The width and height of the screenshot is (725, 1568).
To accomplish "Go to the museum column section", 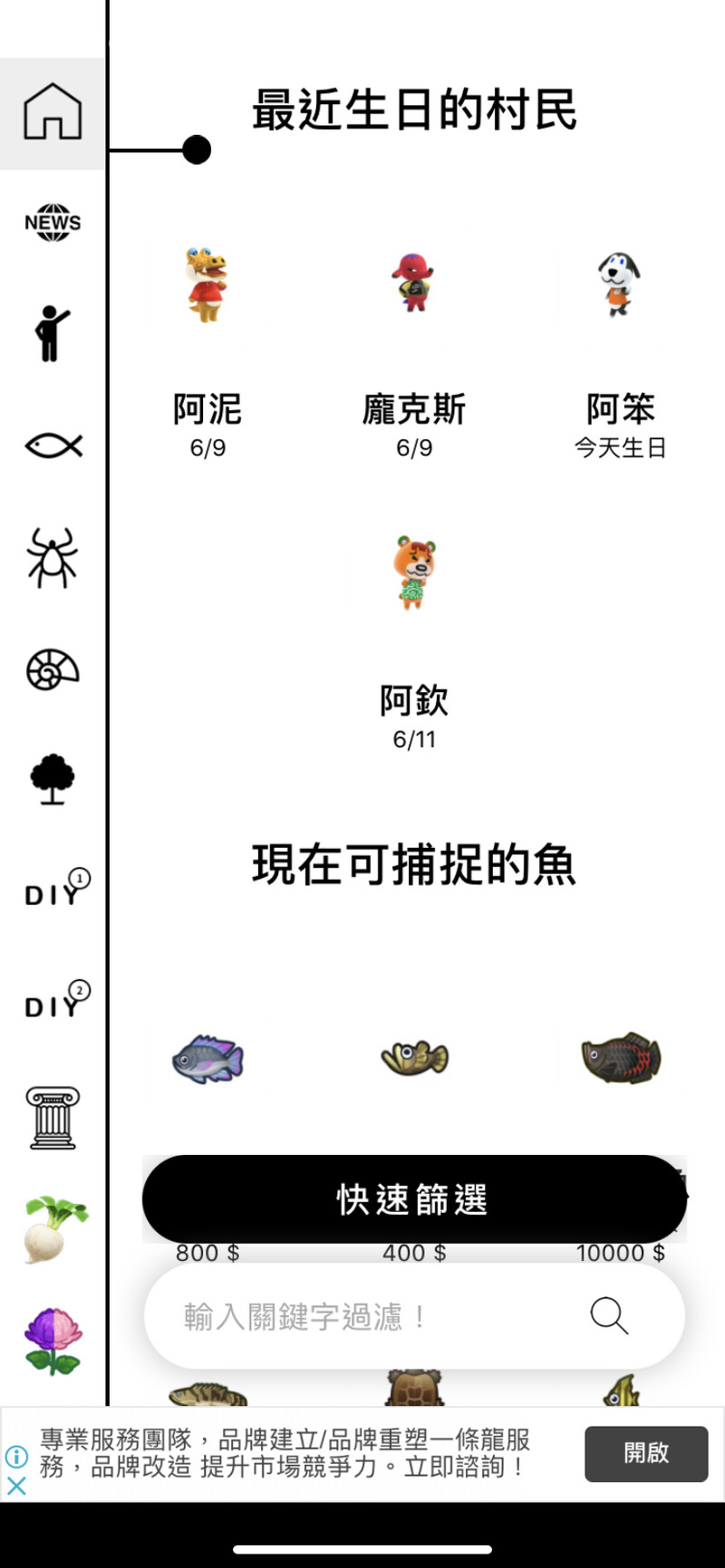I will coord(53,1118).
